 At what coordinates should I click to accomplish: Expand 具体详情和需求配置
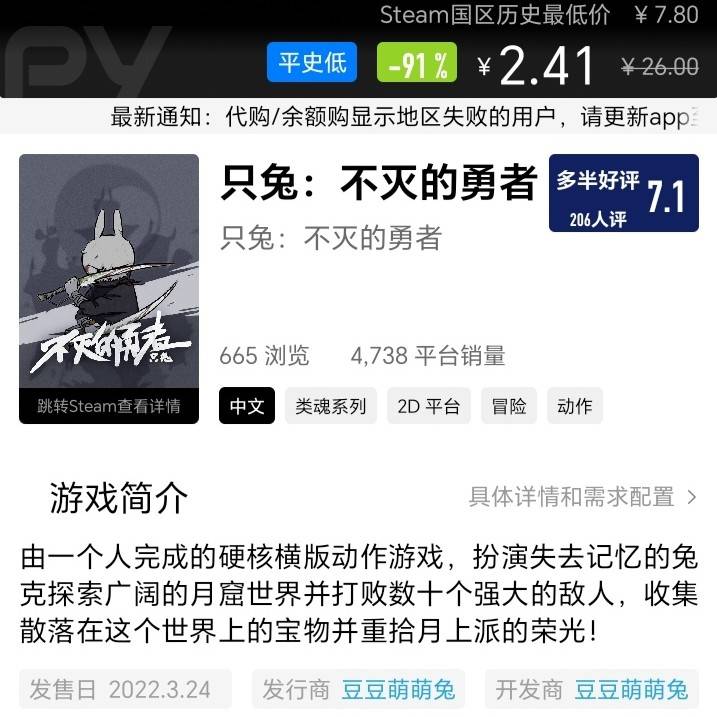point(583,497)
